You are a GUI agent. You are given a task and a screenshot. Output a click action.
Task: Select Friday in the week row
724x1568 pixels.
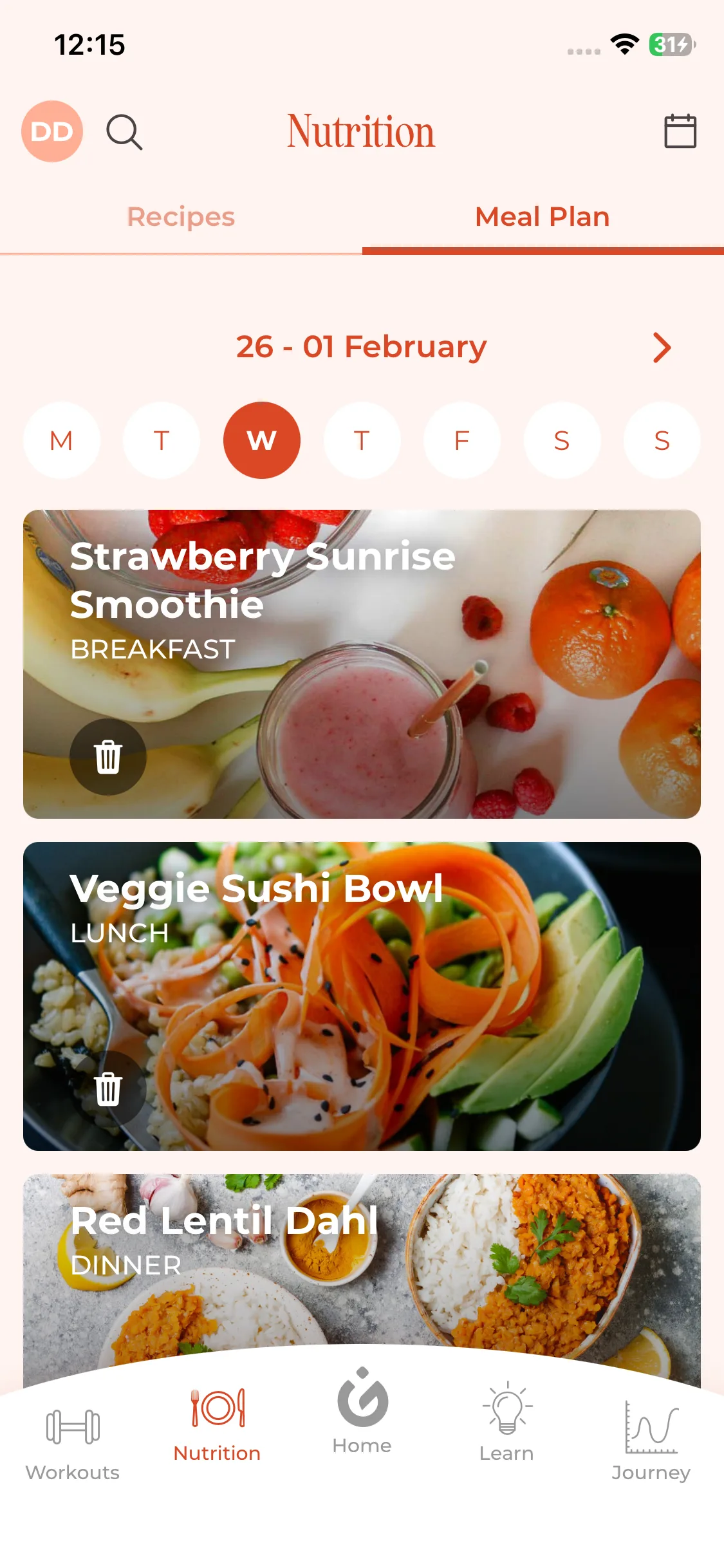coord(462,440)
